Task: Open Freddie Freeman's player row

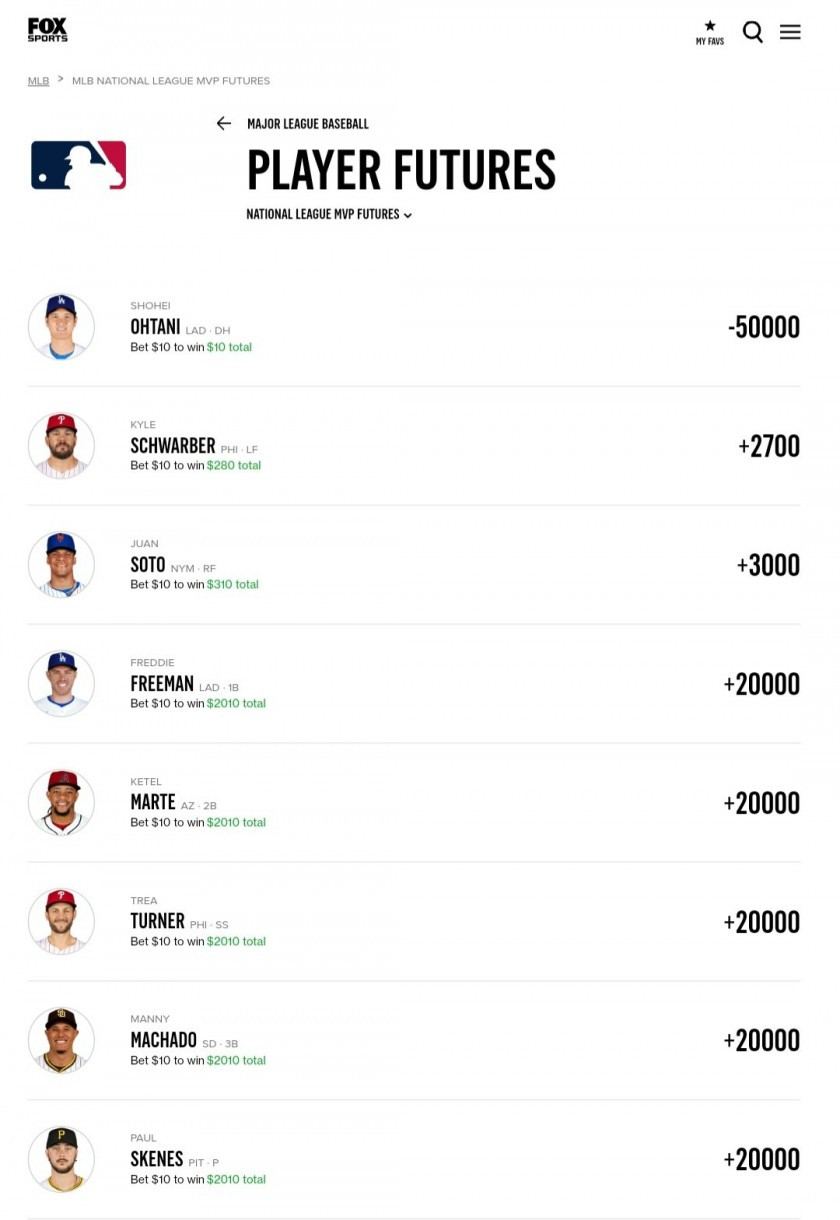Action: click(413, 684)
